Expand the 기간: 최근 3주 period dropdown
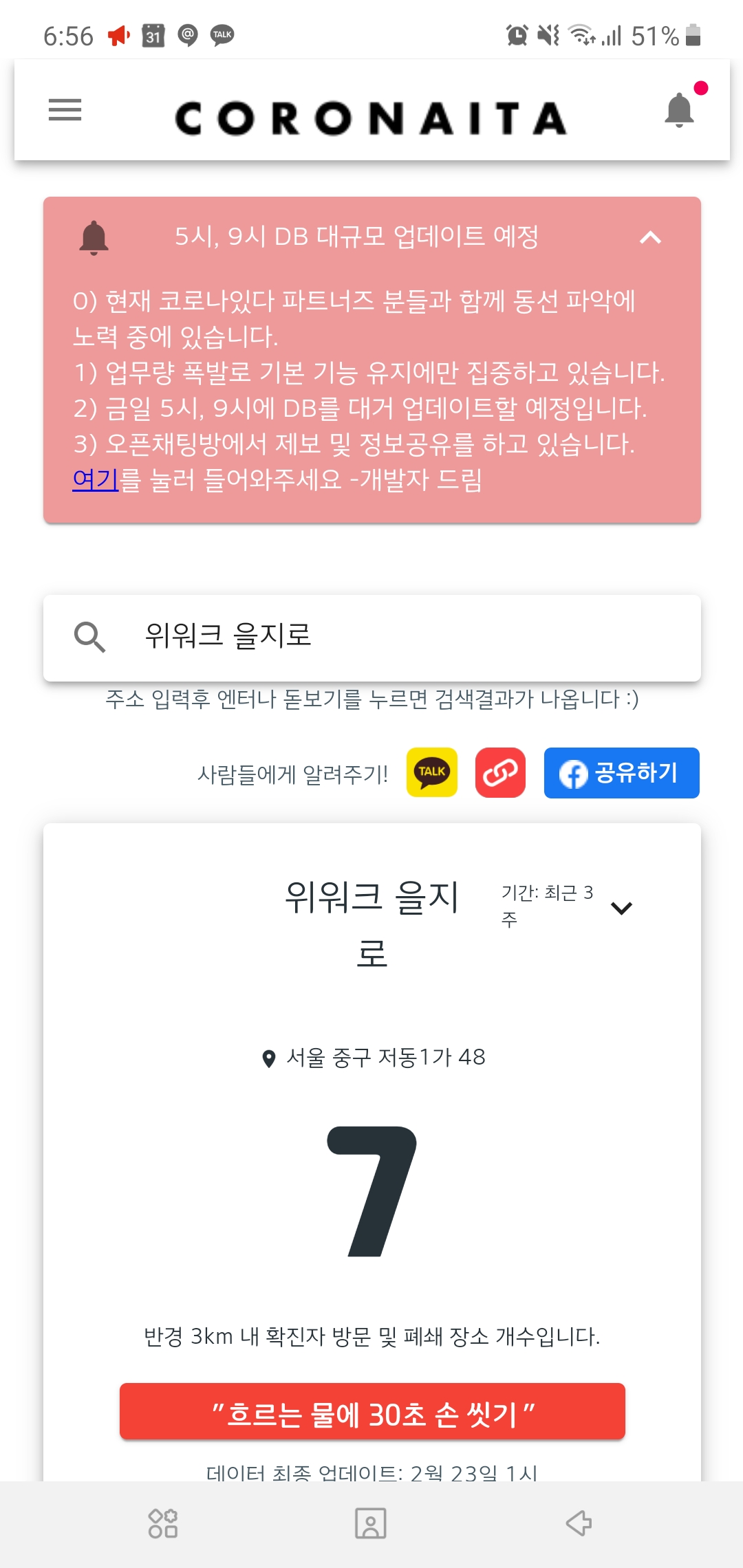 [621, 908]
